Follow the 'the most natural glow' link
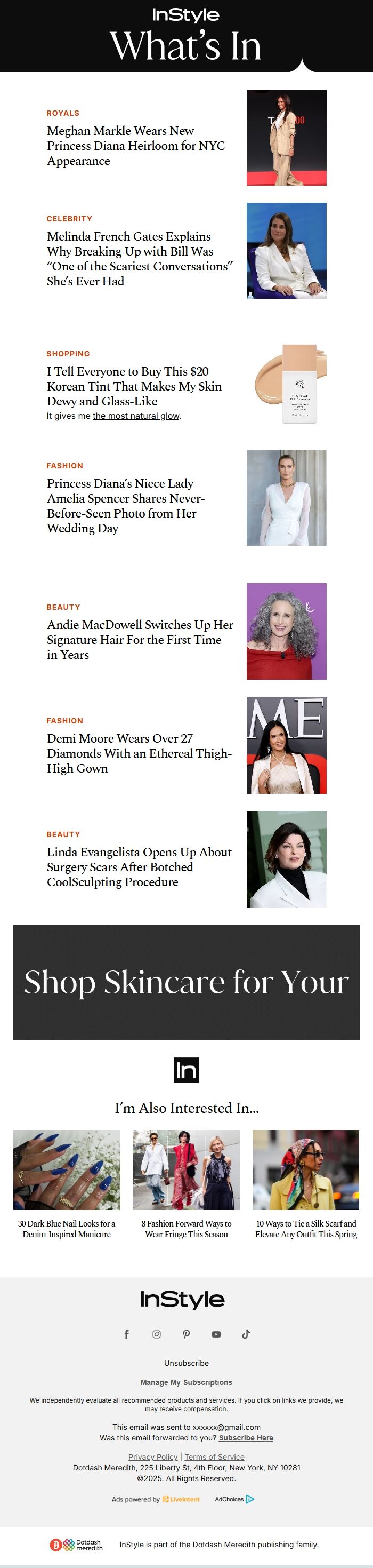The width and height of the screenshot is (373, 1568). pyautogui.click(x=135, y=416)
